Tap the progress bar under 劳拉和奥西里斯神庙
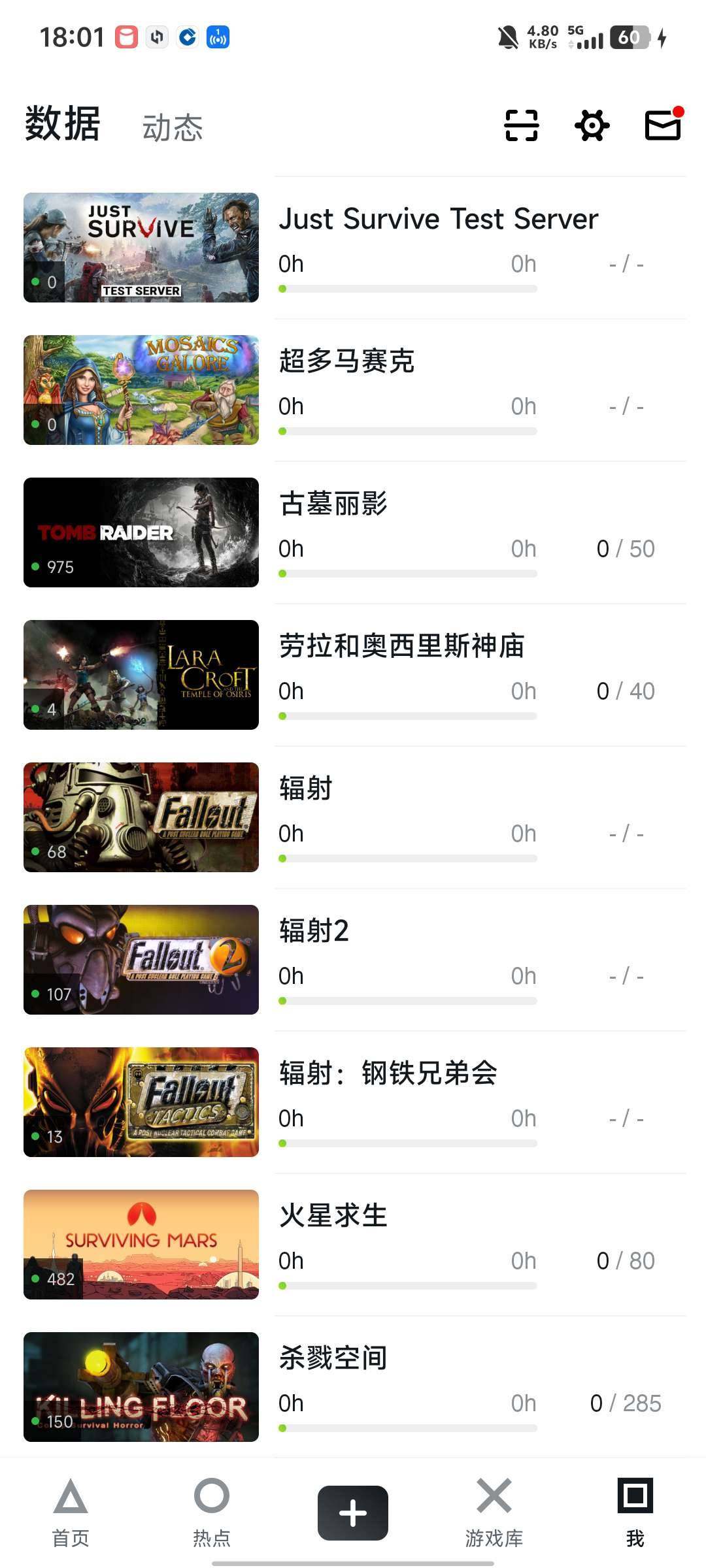This screenshot has width=706, height=1568. (408, 714)
